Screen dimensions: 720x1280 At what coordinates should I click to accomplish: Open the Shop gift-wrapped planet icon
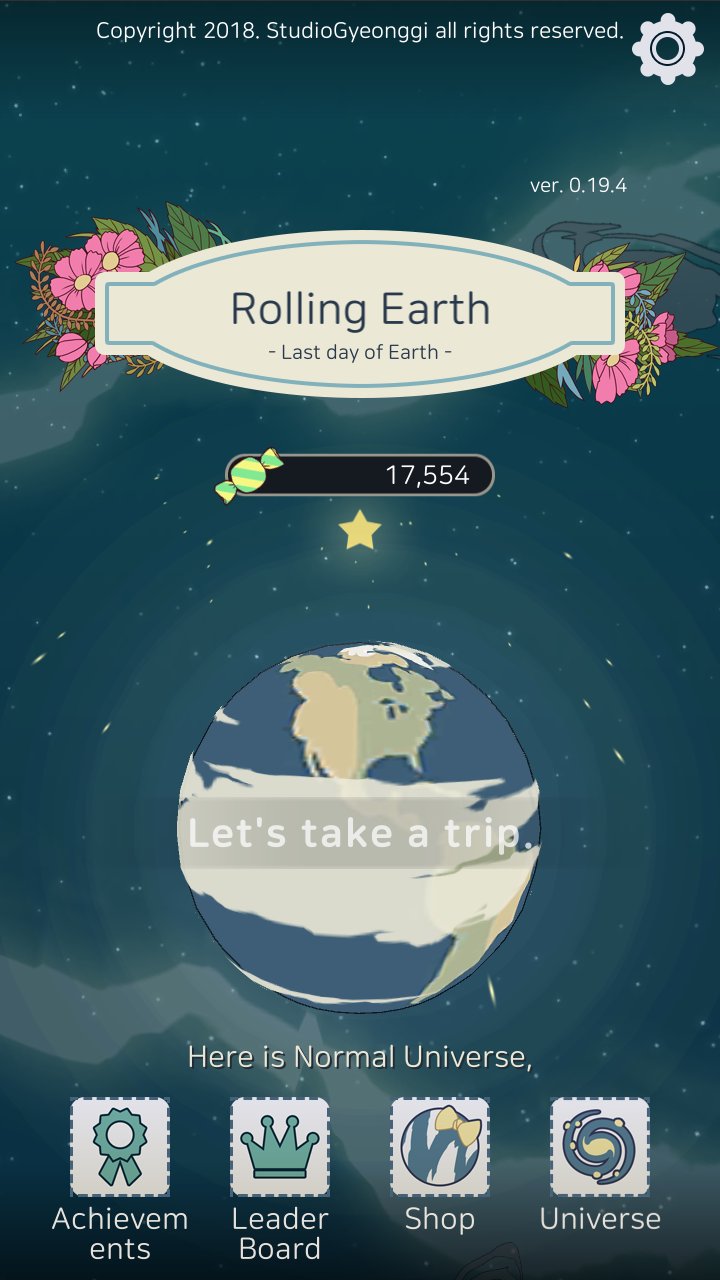[440, 1148]
